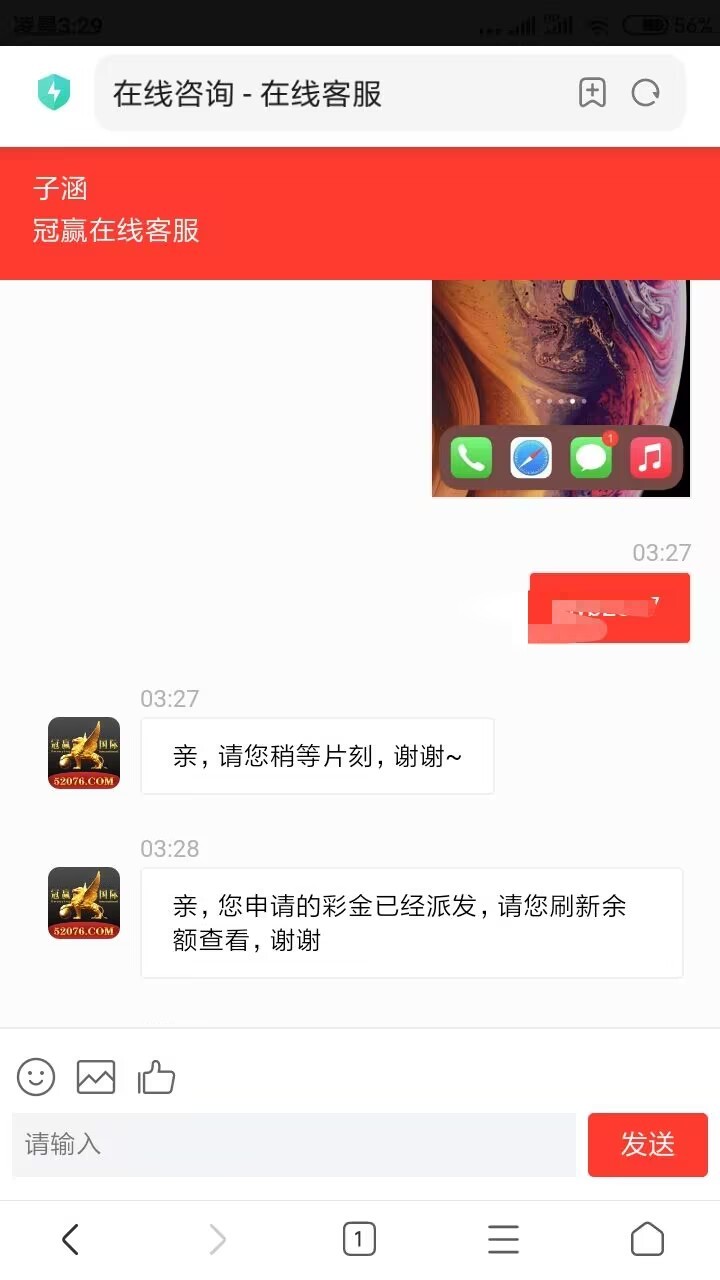Image resolution: width=720 pixels, height=1280 pixels.
Task: Go to the browser home page
Action: pyautogui.click(x=647, y=1240)
